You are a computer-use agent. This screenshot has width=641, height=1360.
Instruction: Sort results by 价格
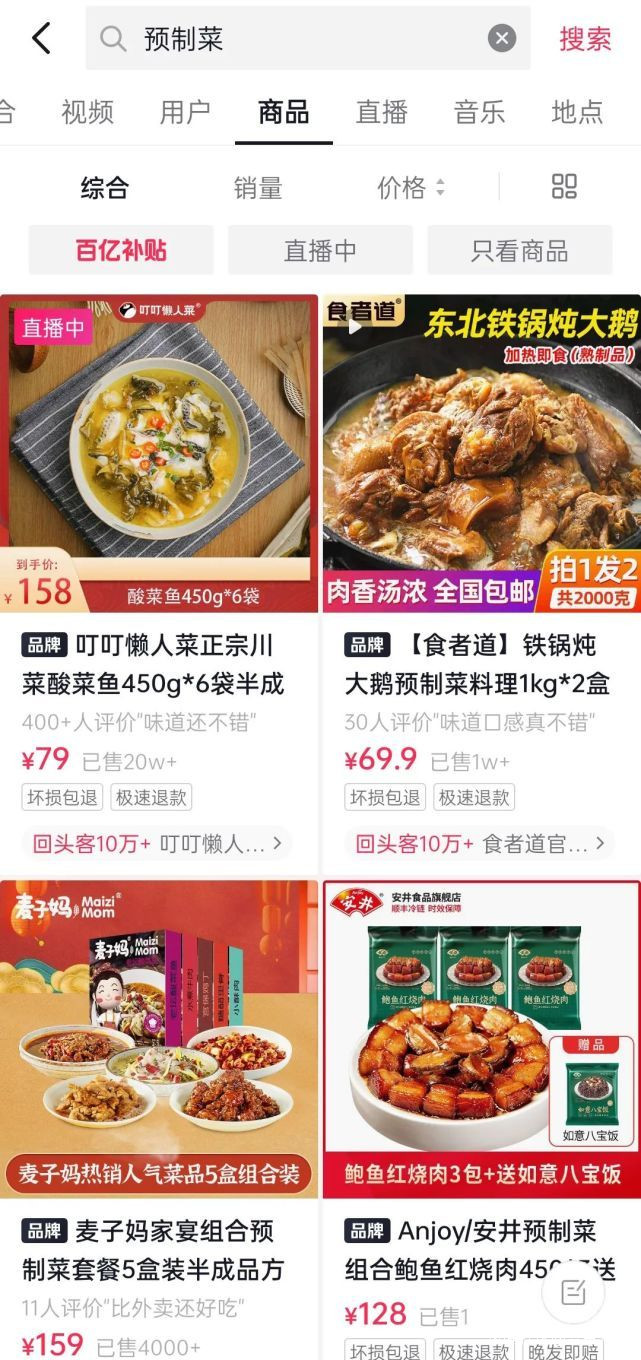point(410,187)
